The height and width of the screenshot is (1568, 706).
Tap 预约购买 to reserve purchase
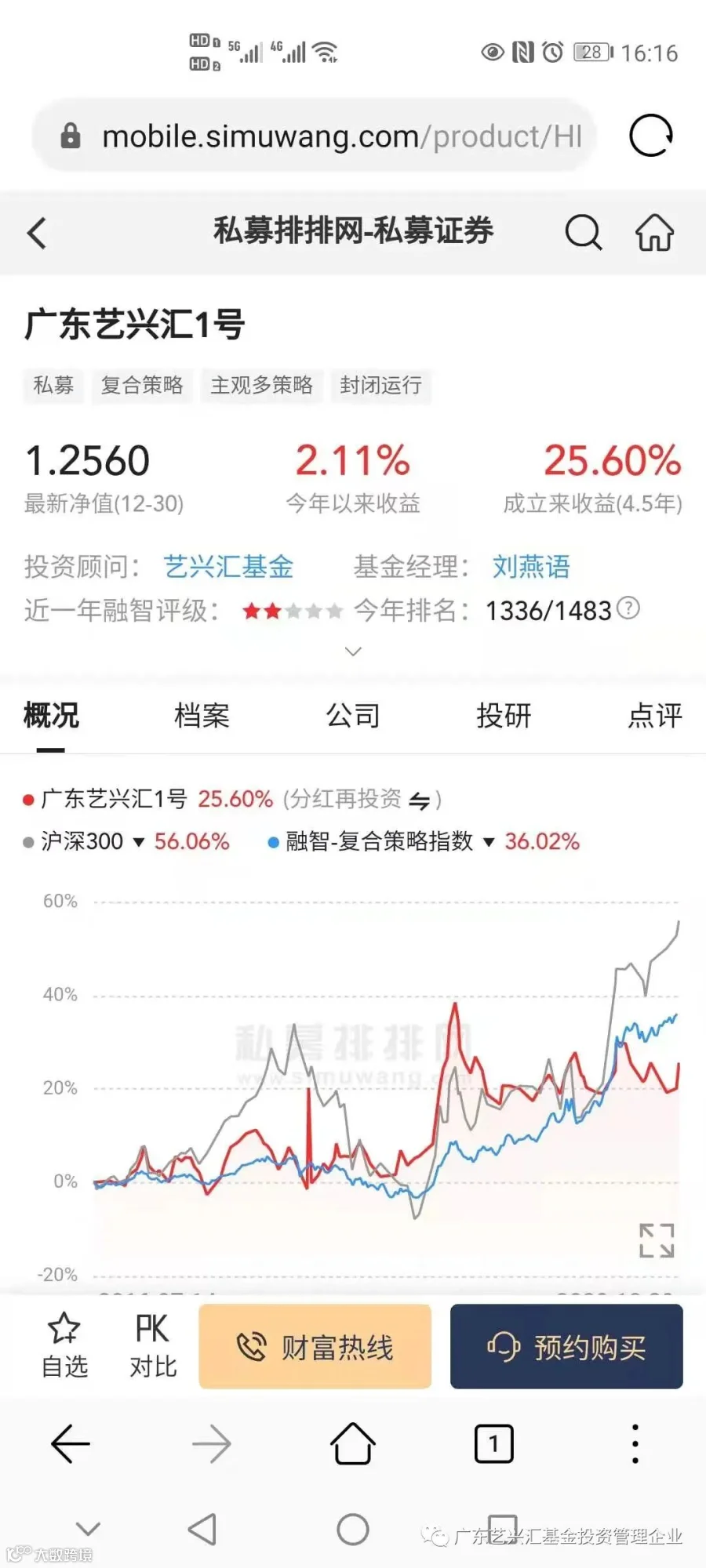[x=566, y=1347]
